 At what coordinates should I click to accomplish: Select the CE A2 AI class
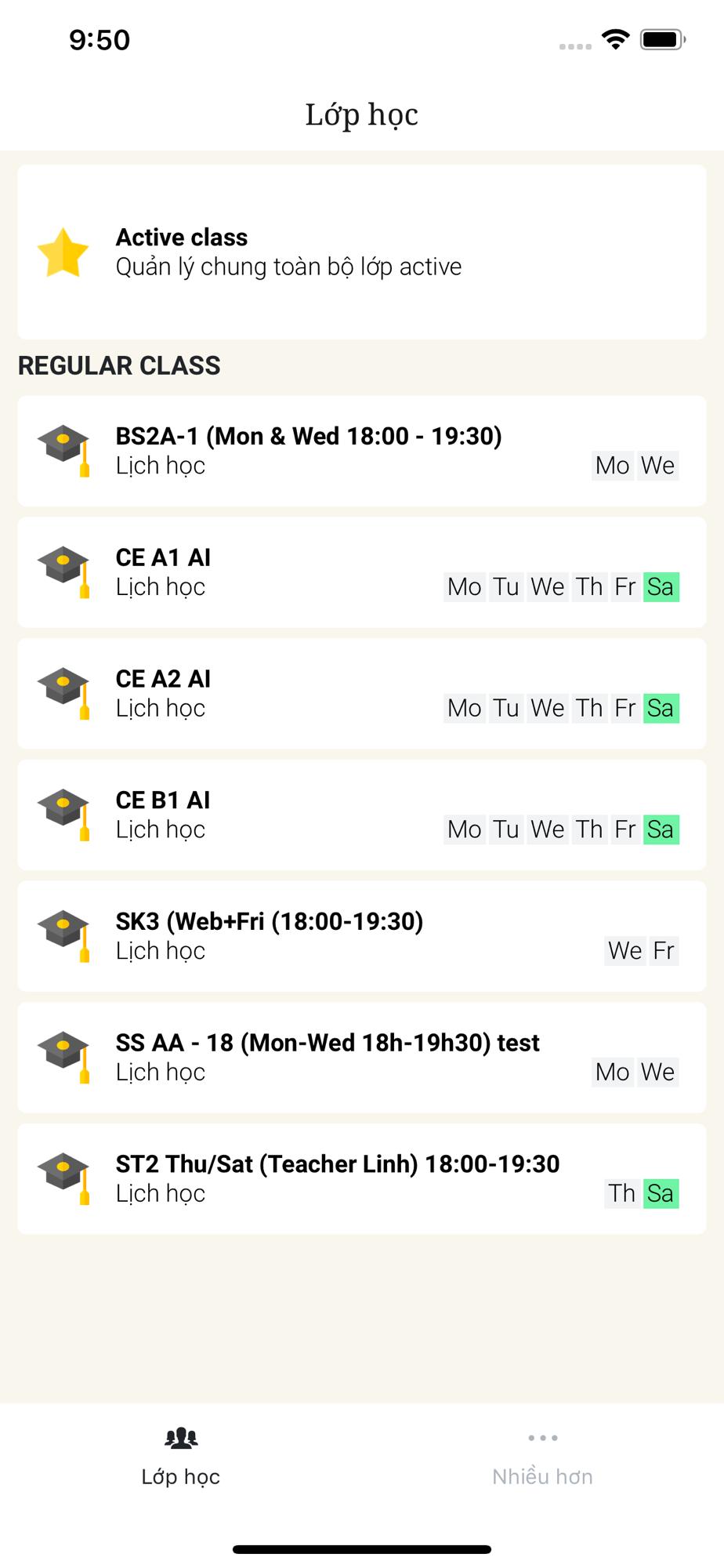coord(361,693)
